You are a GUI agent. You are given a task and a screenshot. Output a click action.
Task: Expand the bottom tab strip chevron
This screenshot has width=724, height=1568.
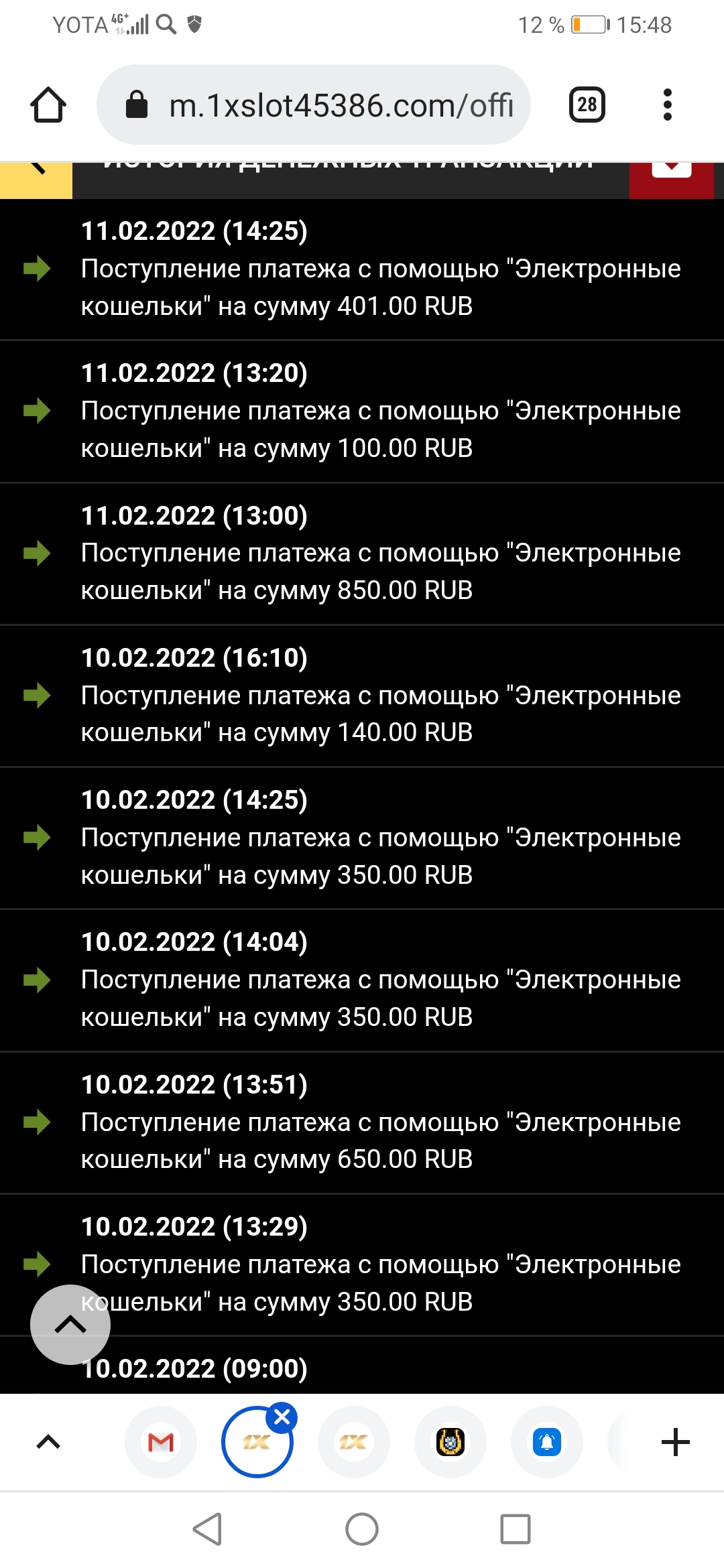pyautogui.click(x=48, y=1442)
